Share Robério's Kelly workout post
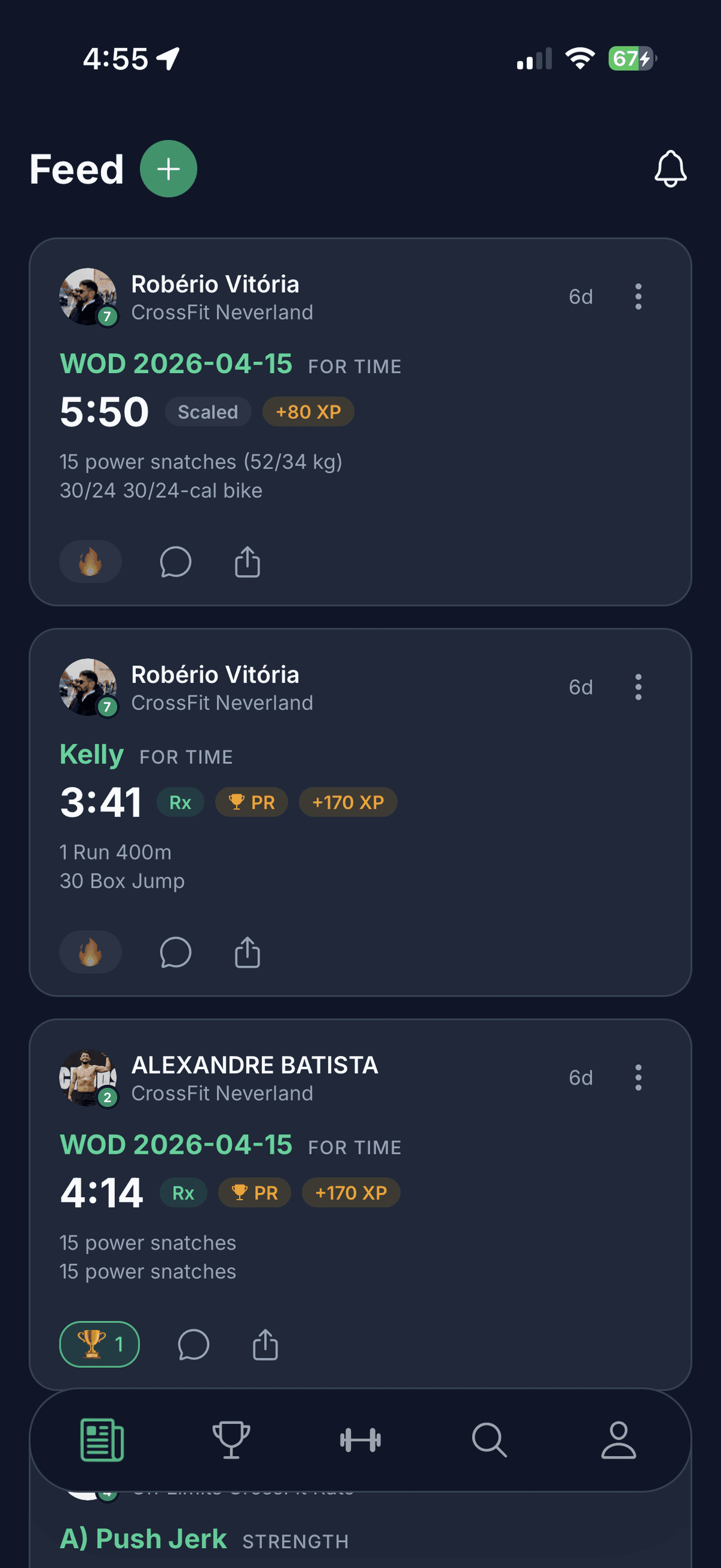This screenshot has height=1568, width=721. (246, 953)
